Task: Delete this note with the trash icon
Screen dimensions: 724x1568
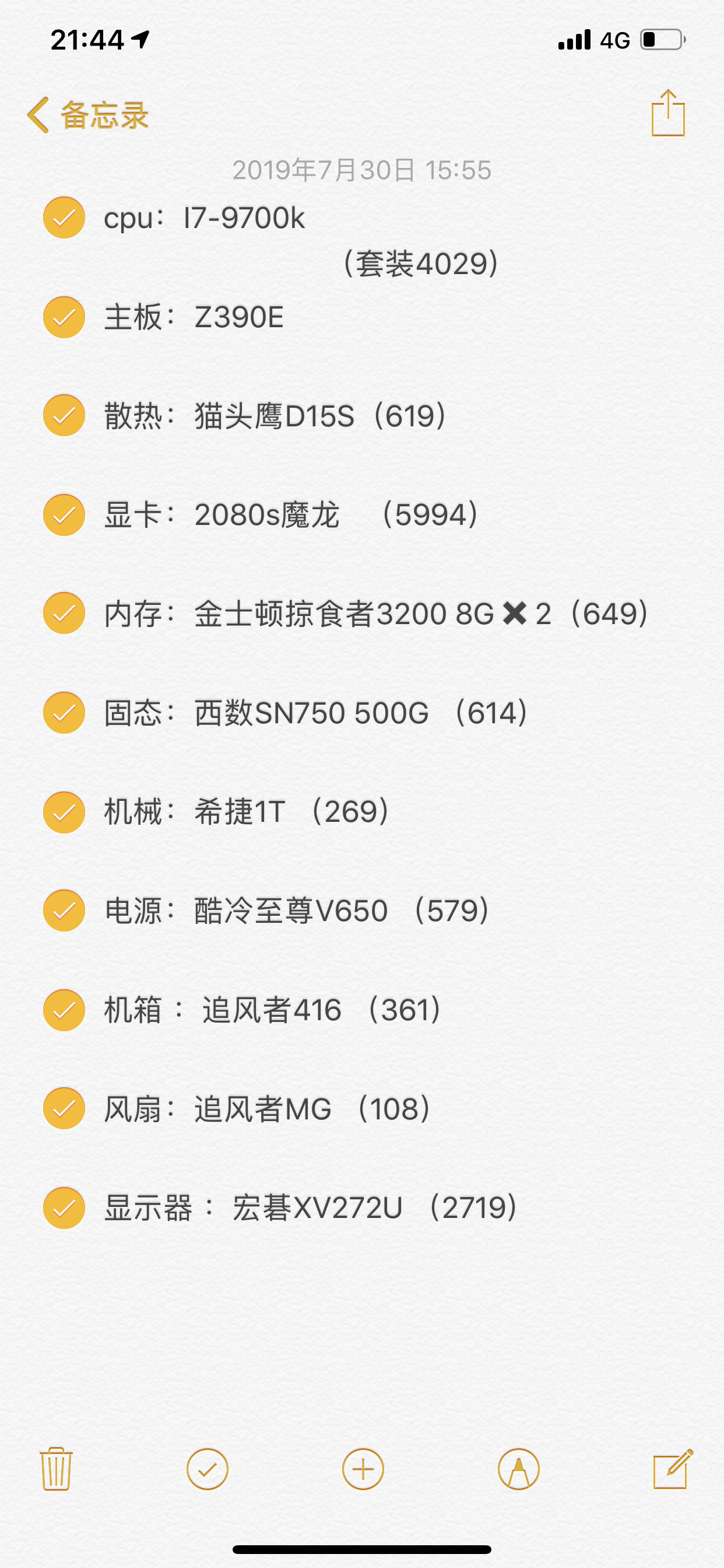Action: pyautogui.click(x=56, y=1469)
